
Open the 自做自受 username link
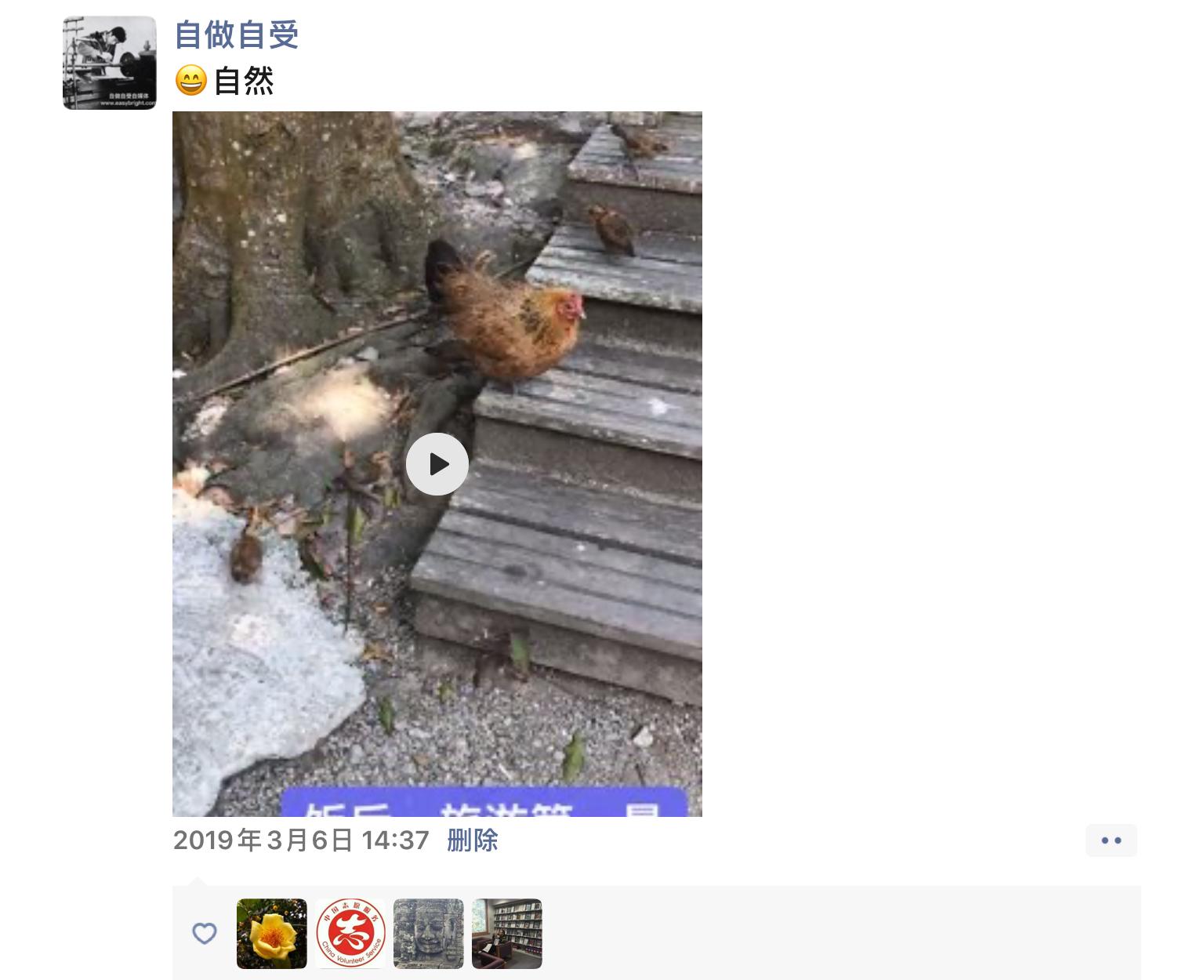237,34
